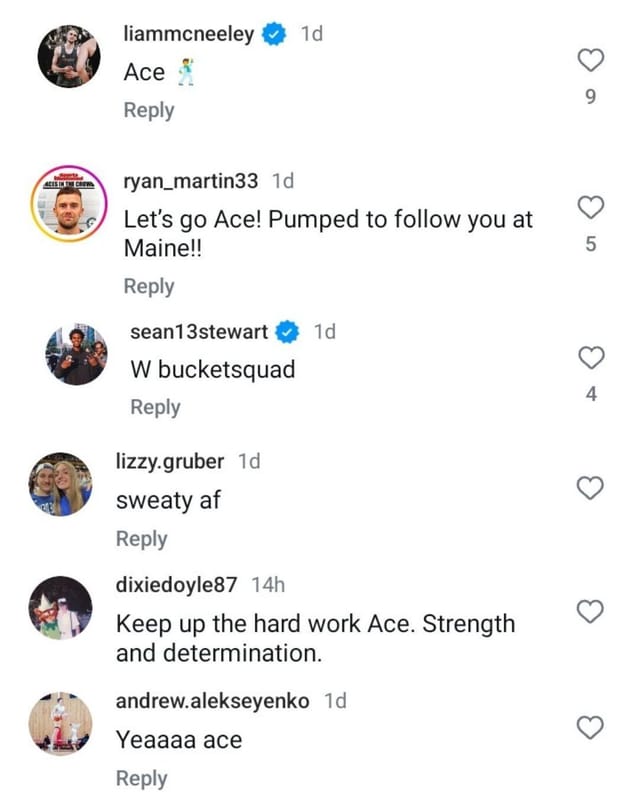The height and width of the screenshot is (800, 640).
Task: Like liammcneeley's comment
Action: click(x=591, y=61)
